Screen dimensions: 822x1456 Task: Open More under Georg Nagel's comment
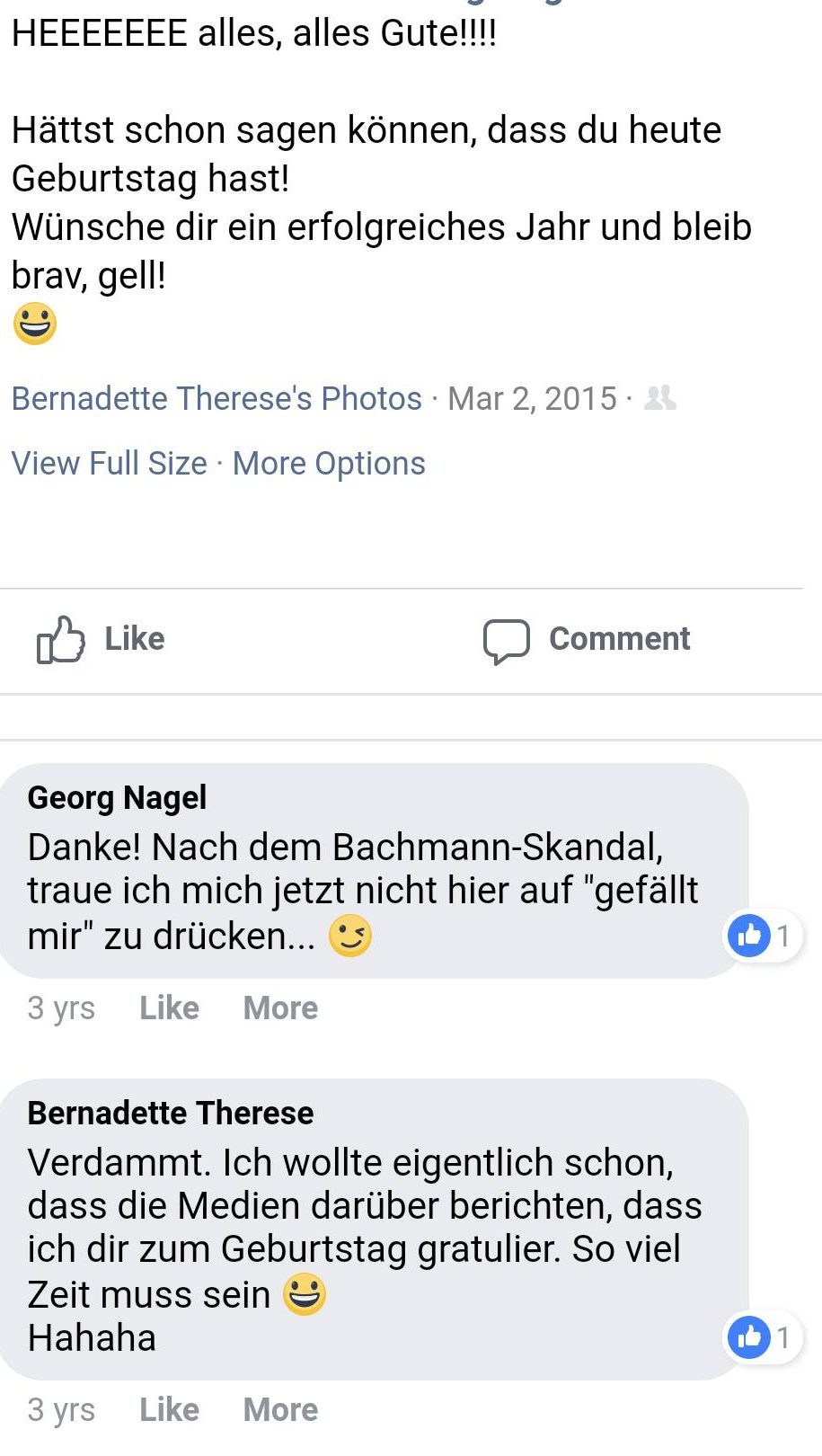pos(280,1008)
